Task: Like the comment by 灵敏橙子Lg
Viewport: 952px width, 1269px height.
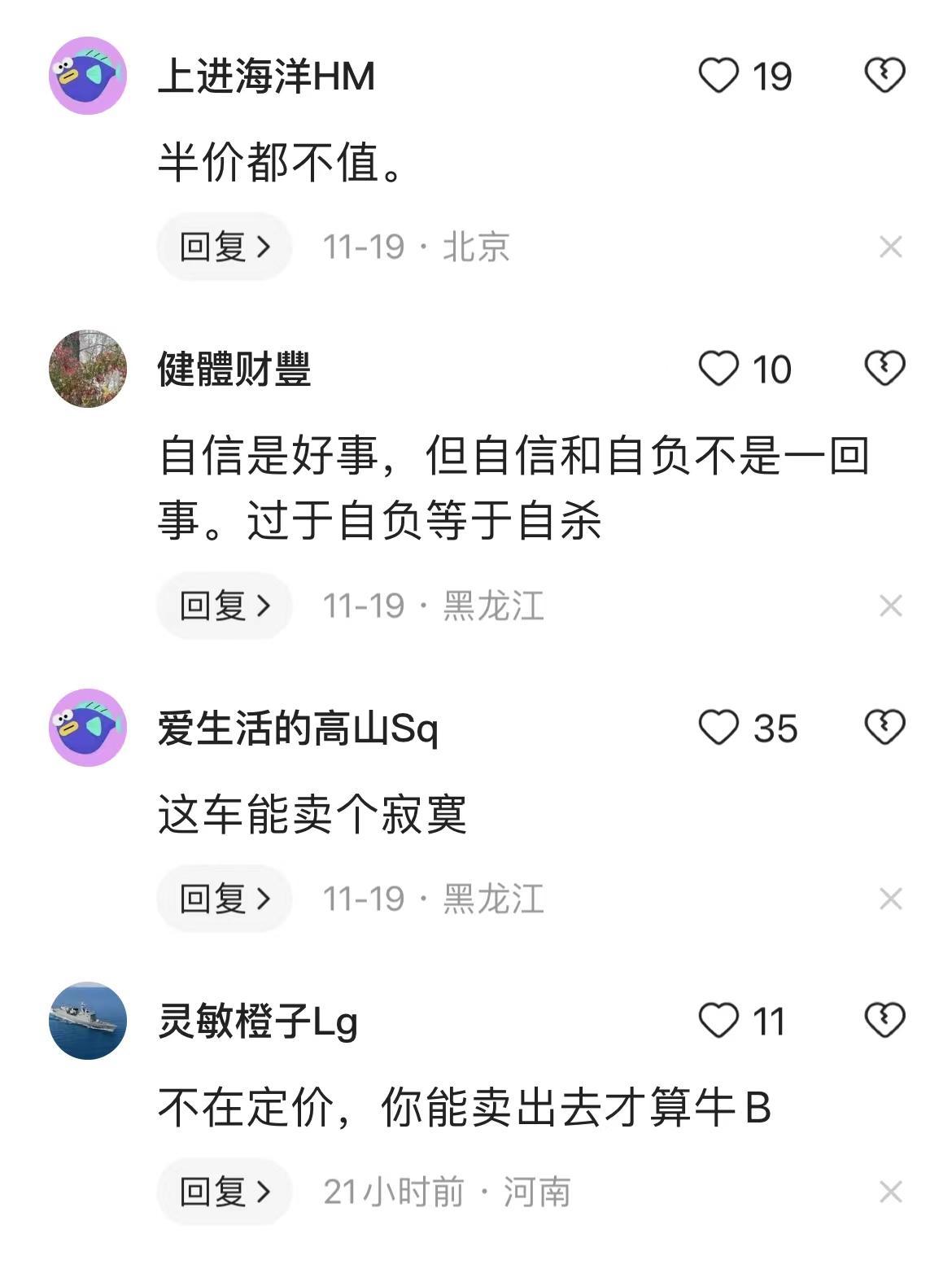Action: 719,1021
